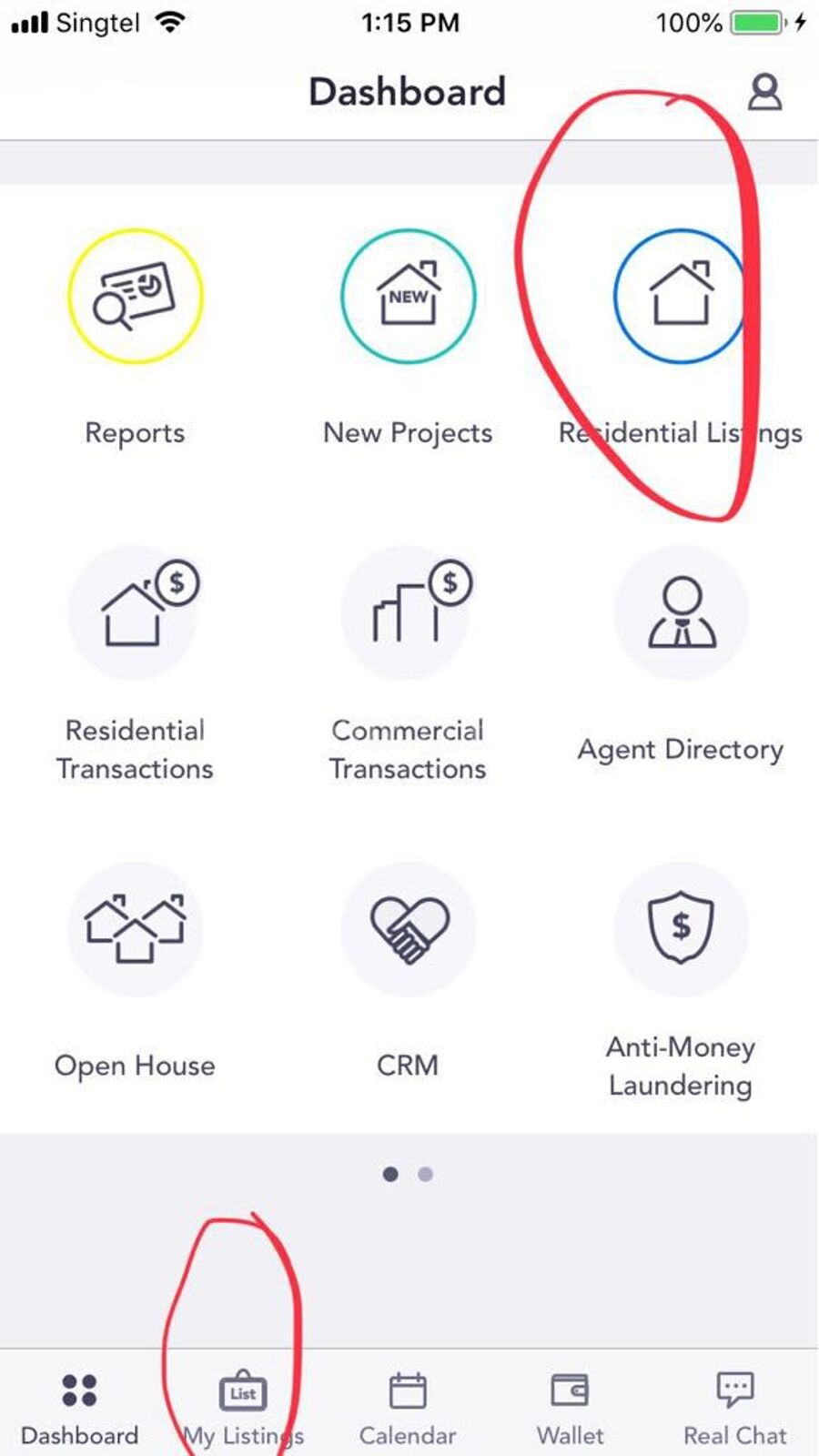
Task: Switch to the Real Chat tab
Action: click(x=734, y=1406)
